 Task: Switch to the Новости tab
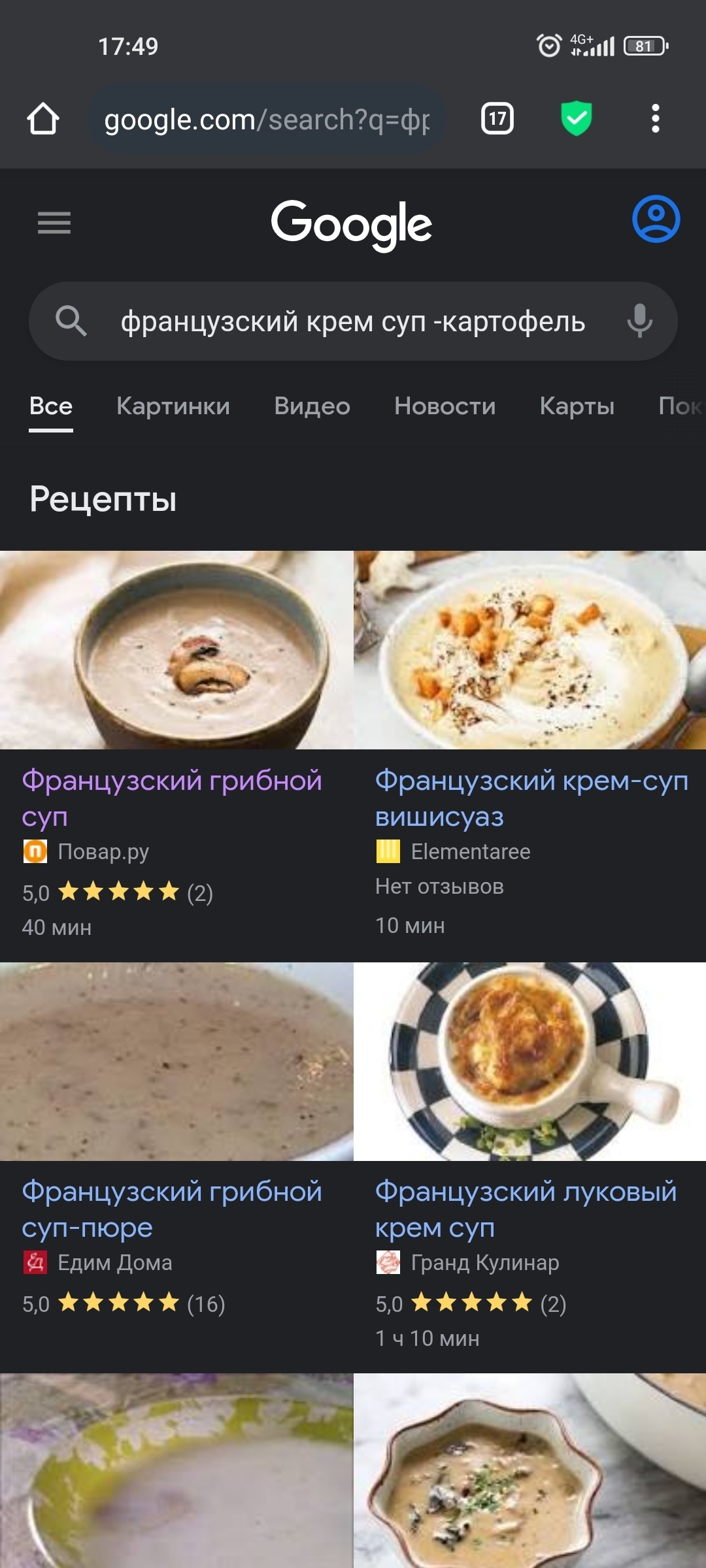click(445, 406)
